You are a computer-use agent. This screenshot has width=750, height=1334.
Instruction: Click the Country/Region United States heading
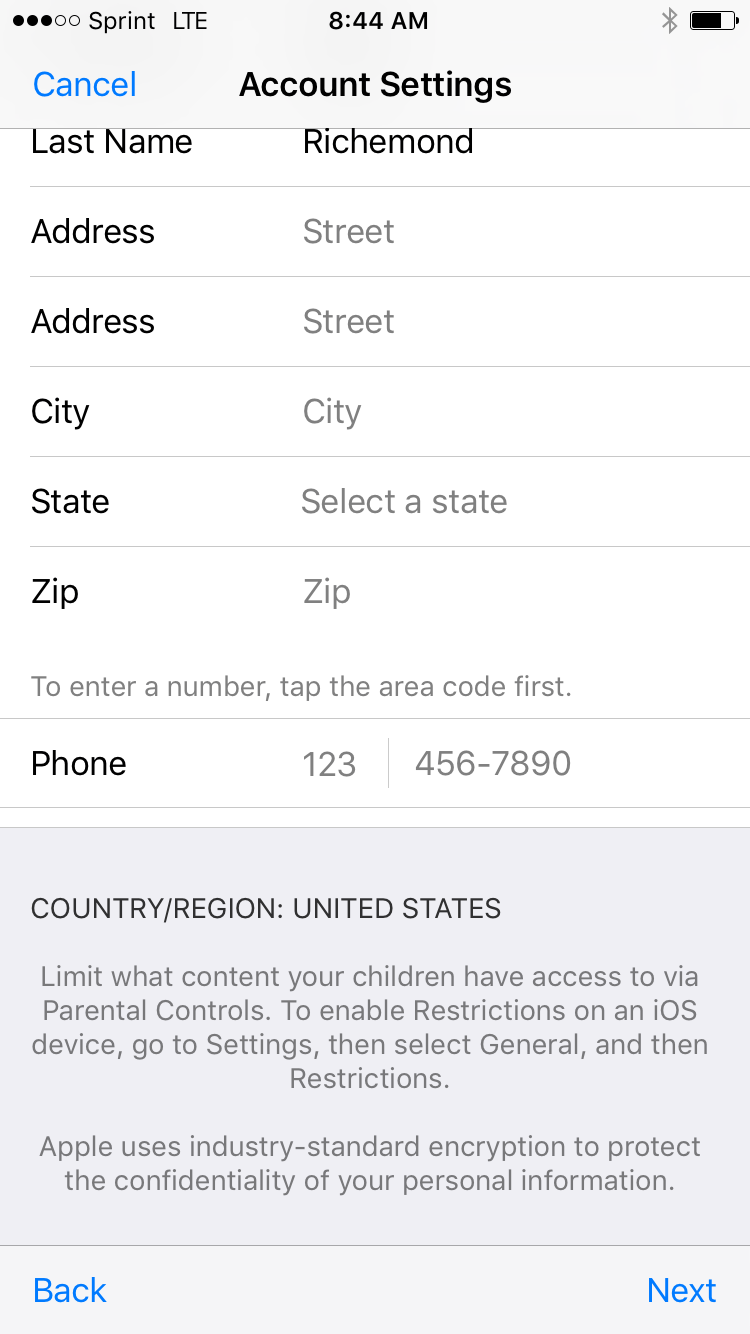pyautogui.click(x=267, y=909)
